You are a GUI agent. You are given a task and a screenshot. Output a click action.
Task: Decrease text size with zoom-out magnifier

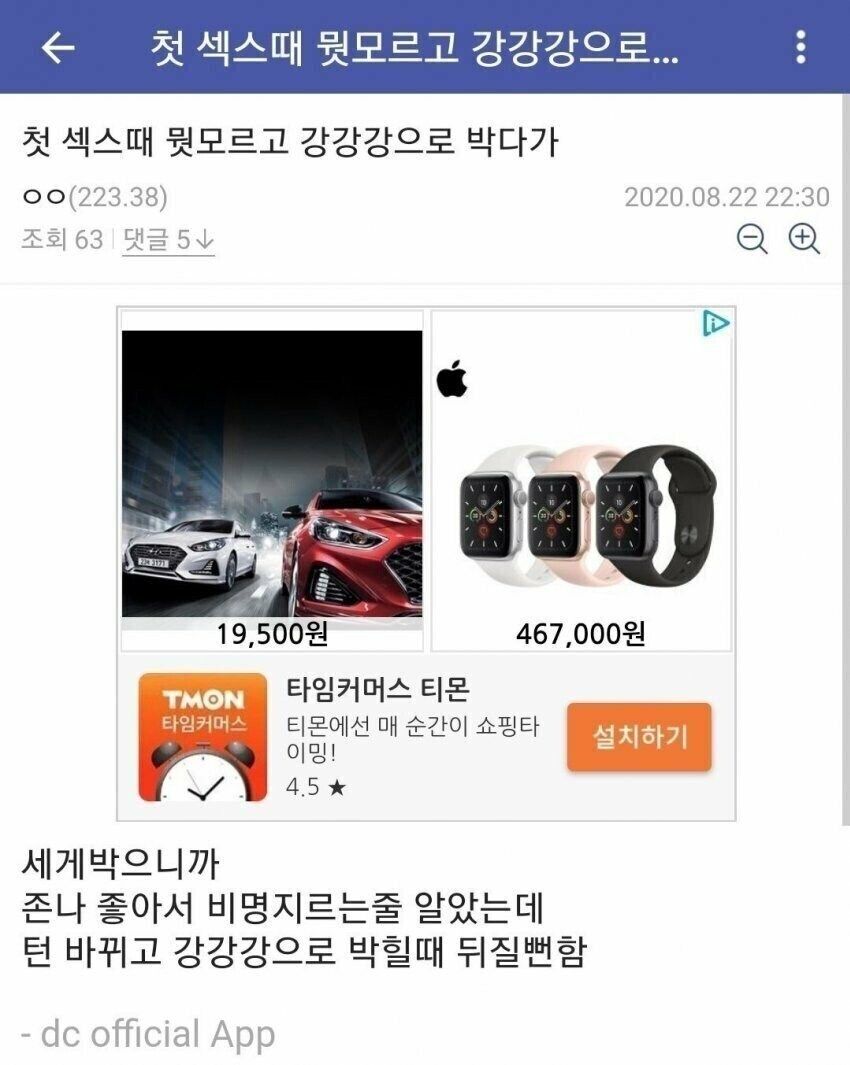pyautogui.click(x=752, y=239)
